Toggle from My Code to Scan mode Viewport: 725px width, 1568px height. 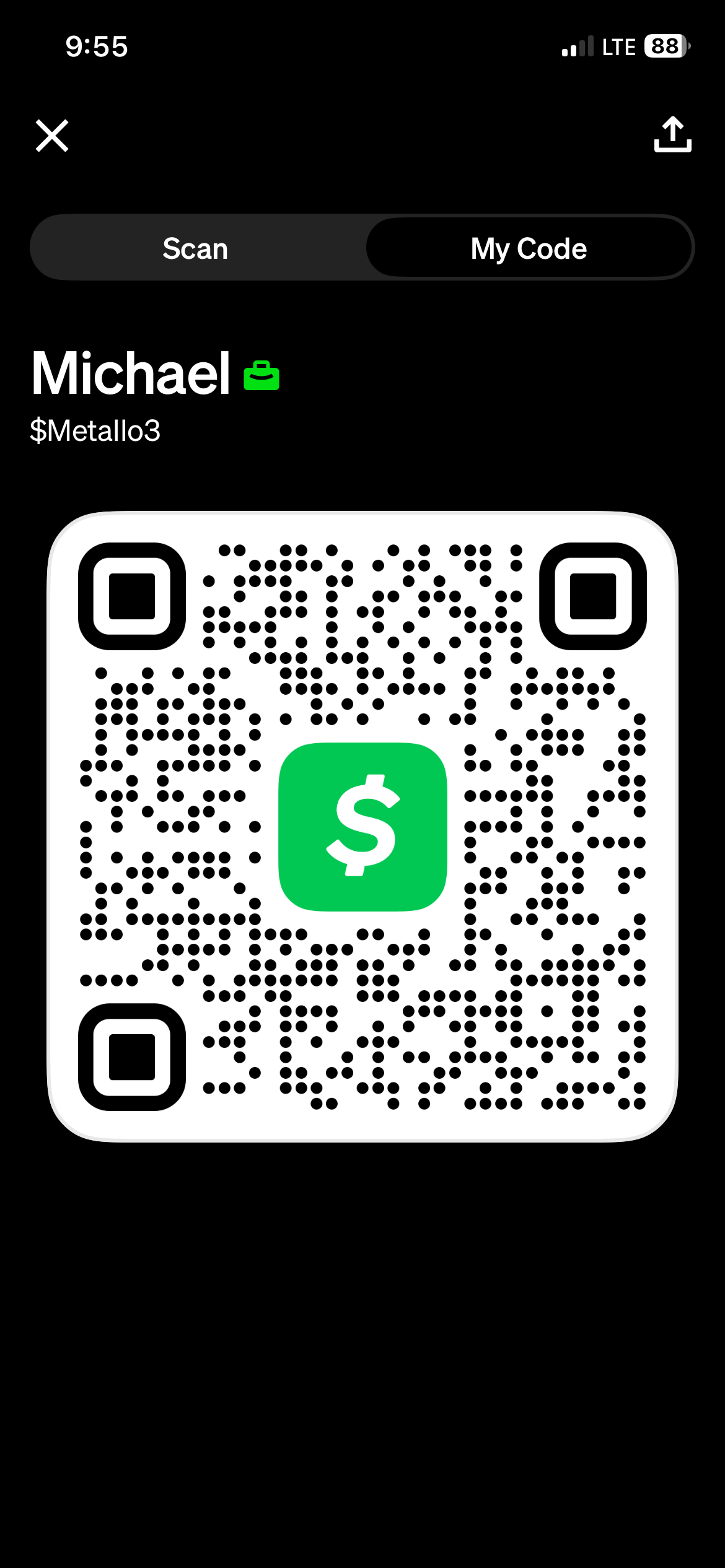point(196,247)
